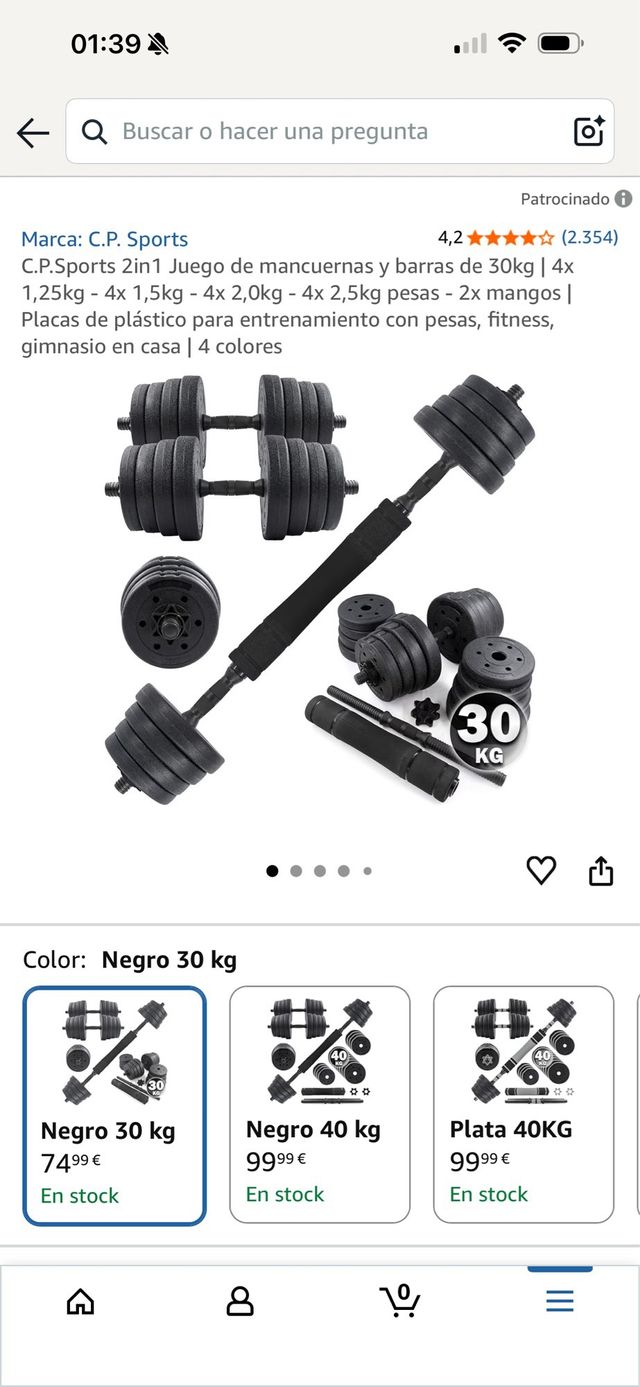The image size is (640, 1387).
Task: Go back using the arrow
Action: click(33, 132)
